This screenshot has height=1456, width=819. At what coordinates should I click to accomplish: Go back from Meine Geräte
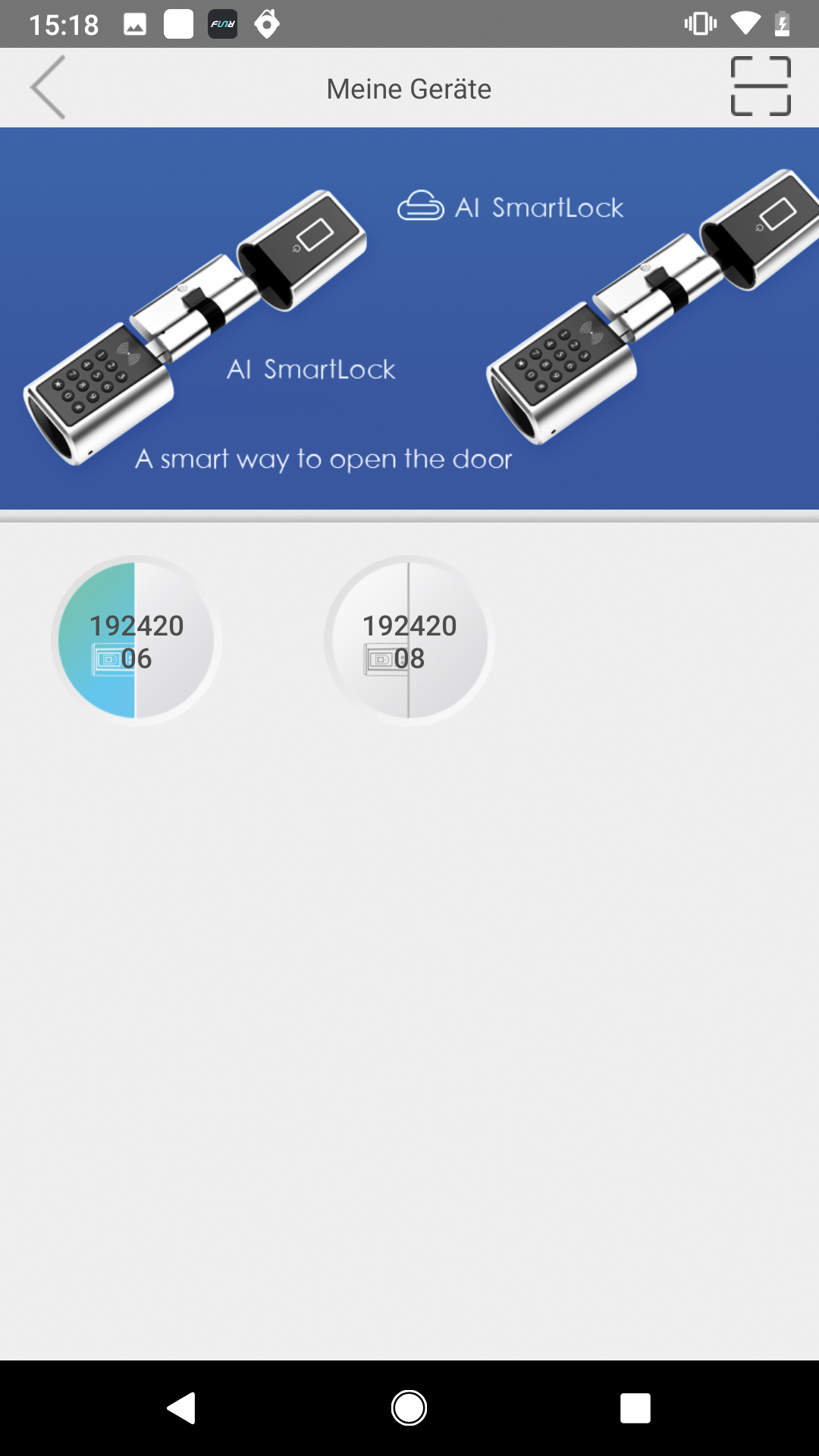(x=48, y=87)
